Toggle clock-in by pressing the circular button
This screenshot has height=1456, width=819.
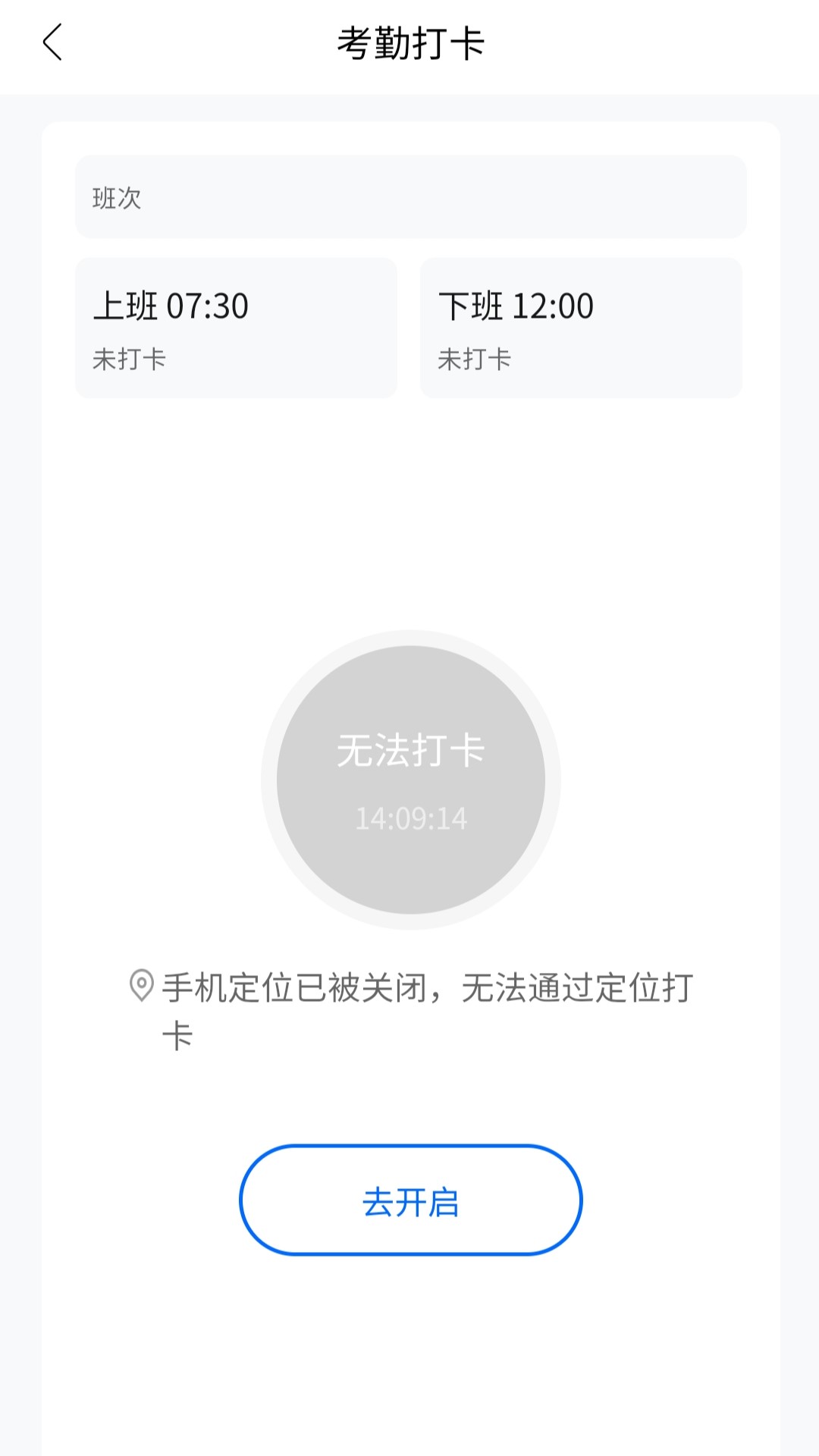pos(409,781)
